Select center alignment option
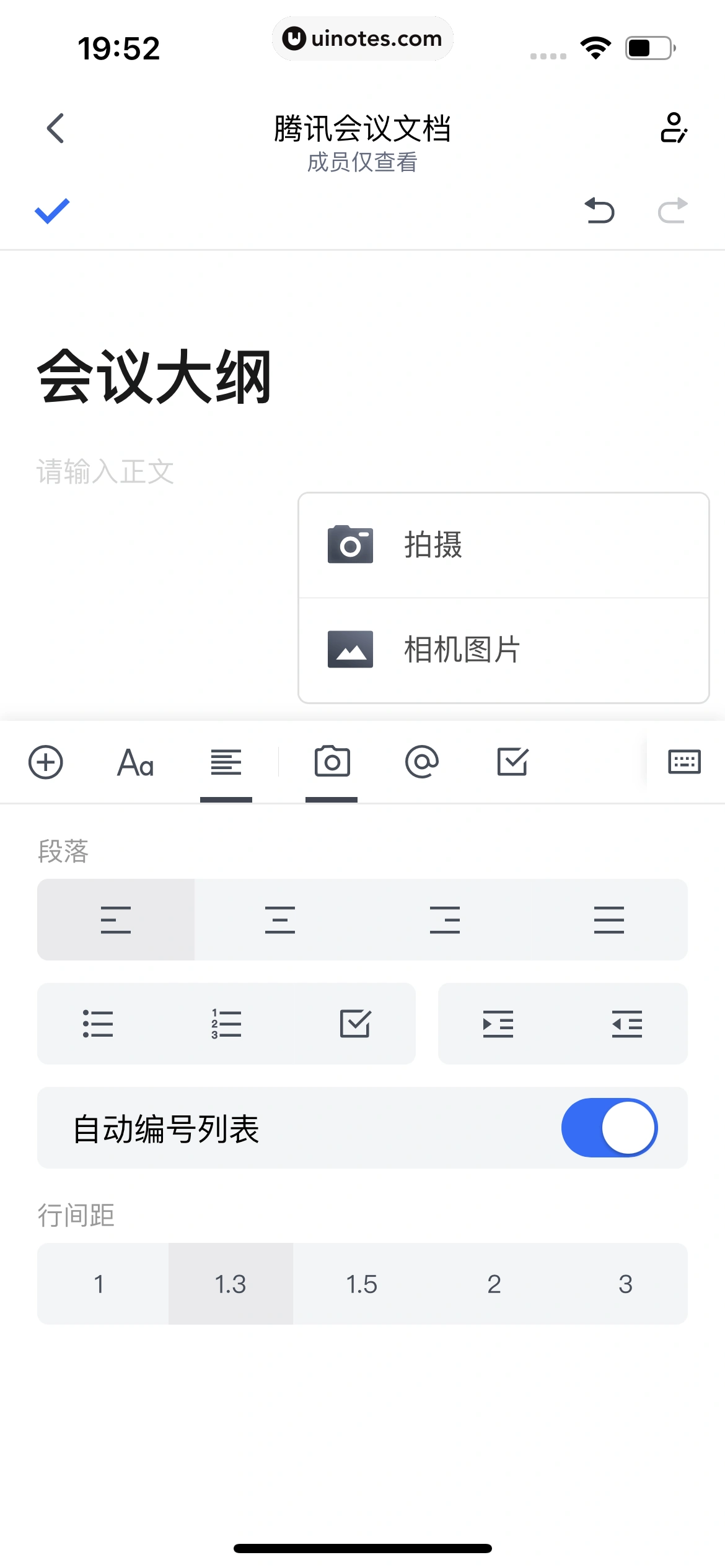This screenshot has height=1568, width=725. click(280, 919)
